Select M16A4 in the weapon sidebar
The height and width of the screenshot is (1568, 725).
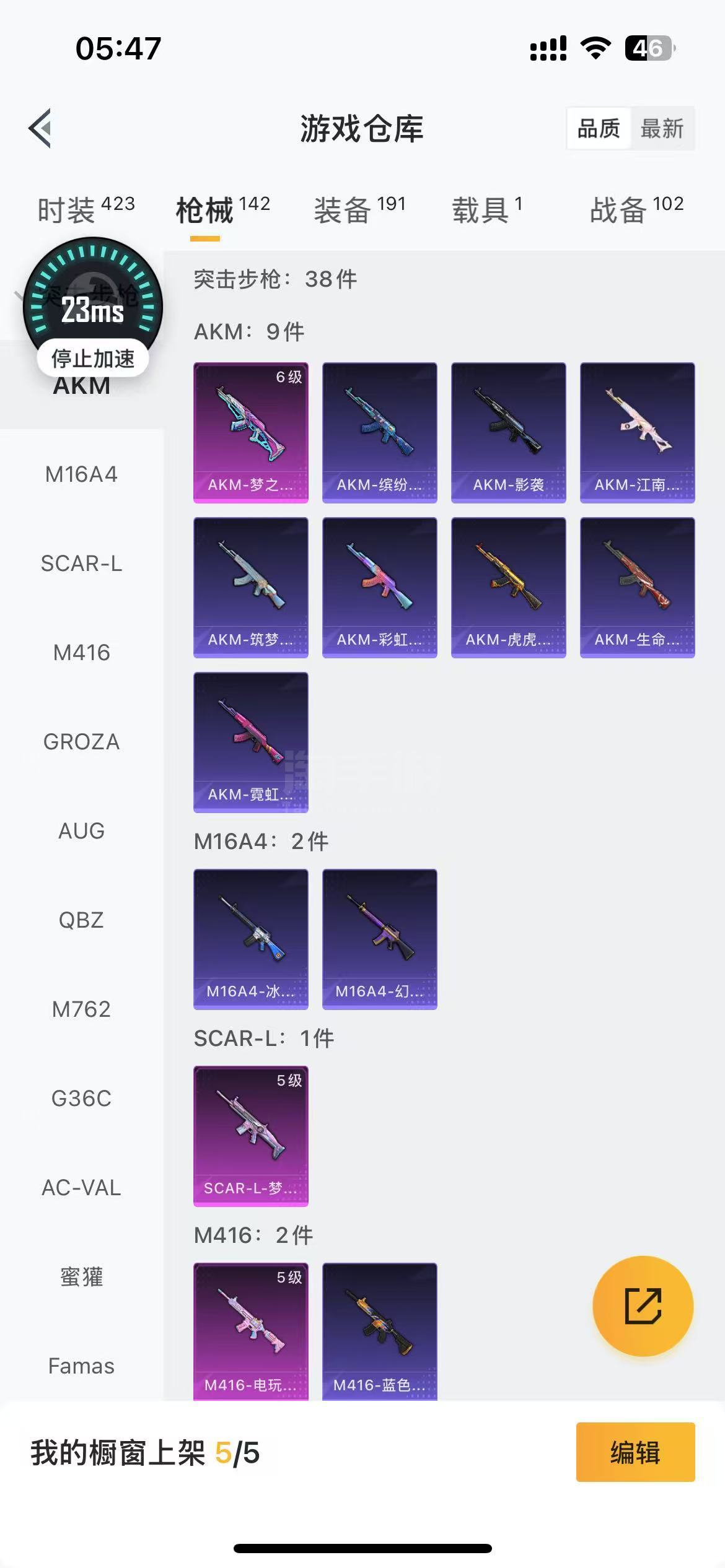point(81,474)
